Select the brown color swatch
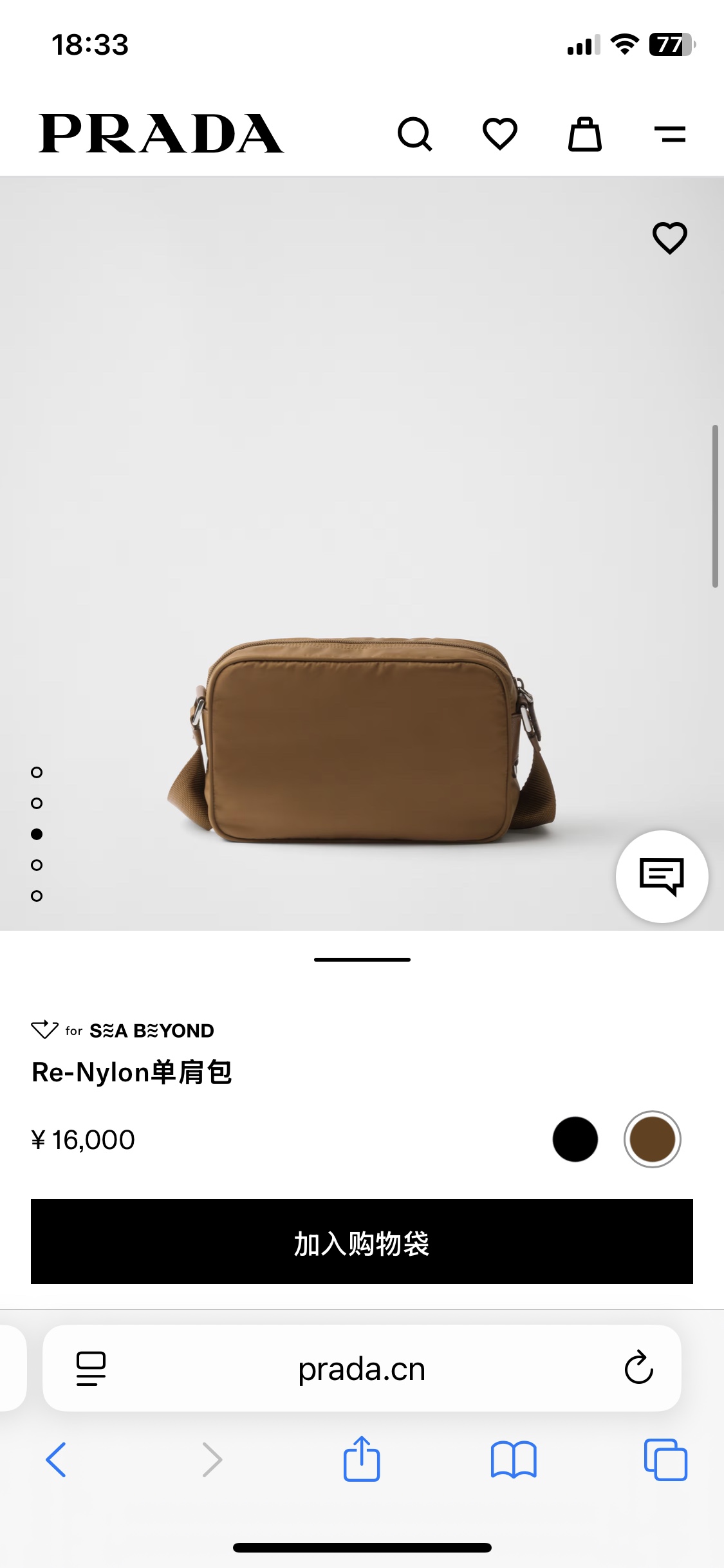 click(652, 1139)
